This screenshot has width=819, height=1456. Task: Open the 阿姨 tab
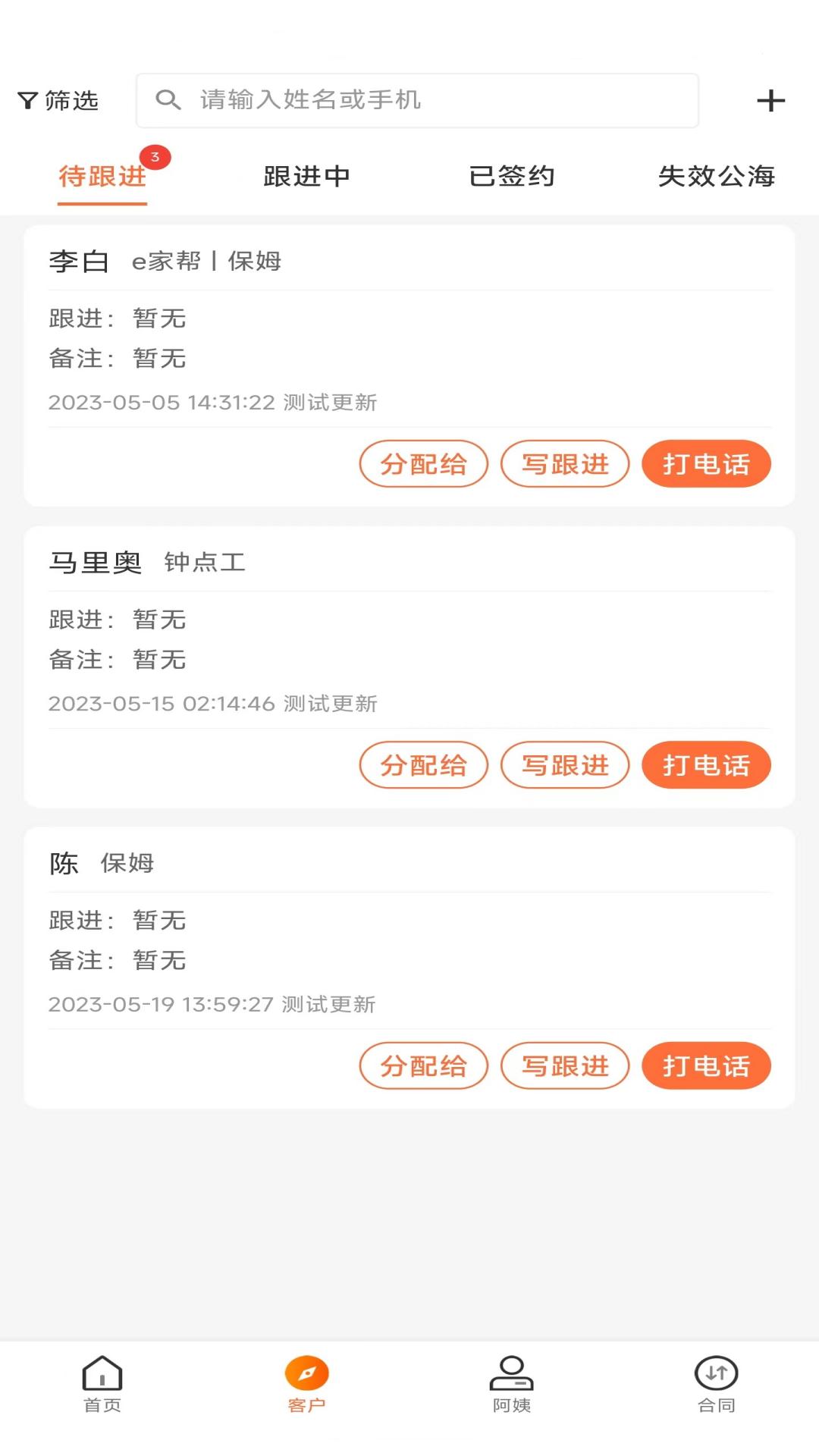pos(512,1385)
